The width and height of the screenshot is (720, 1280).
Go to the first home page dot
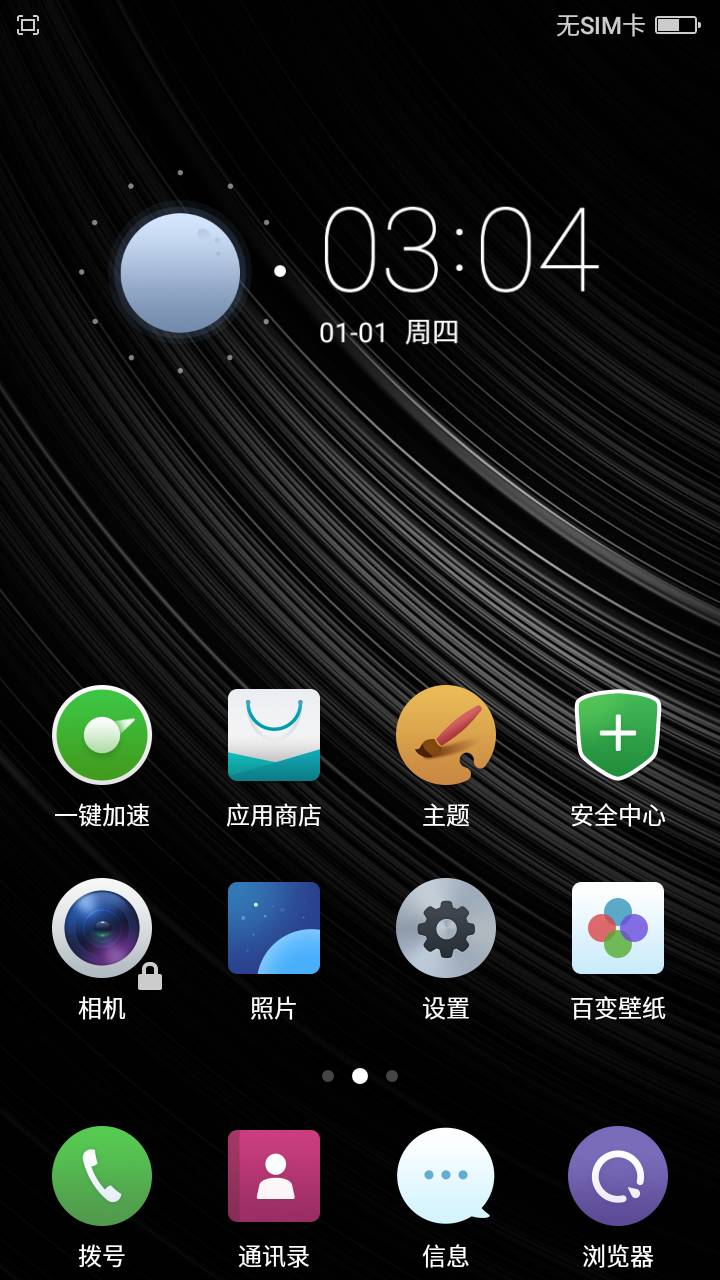click(x=328, y=1076)
